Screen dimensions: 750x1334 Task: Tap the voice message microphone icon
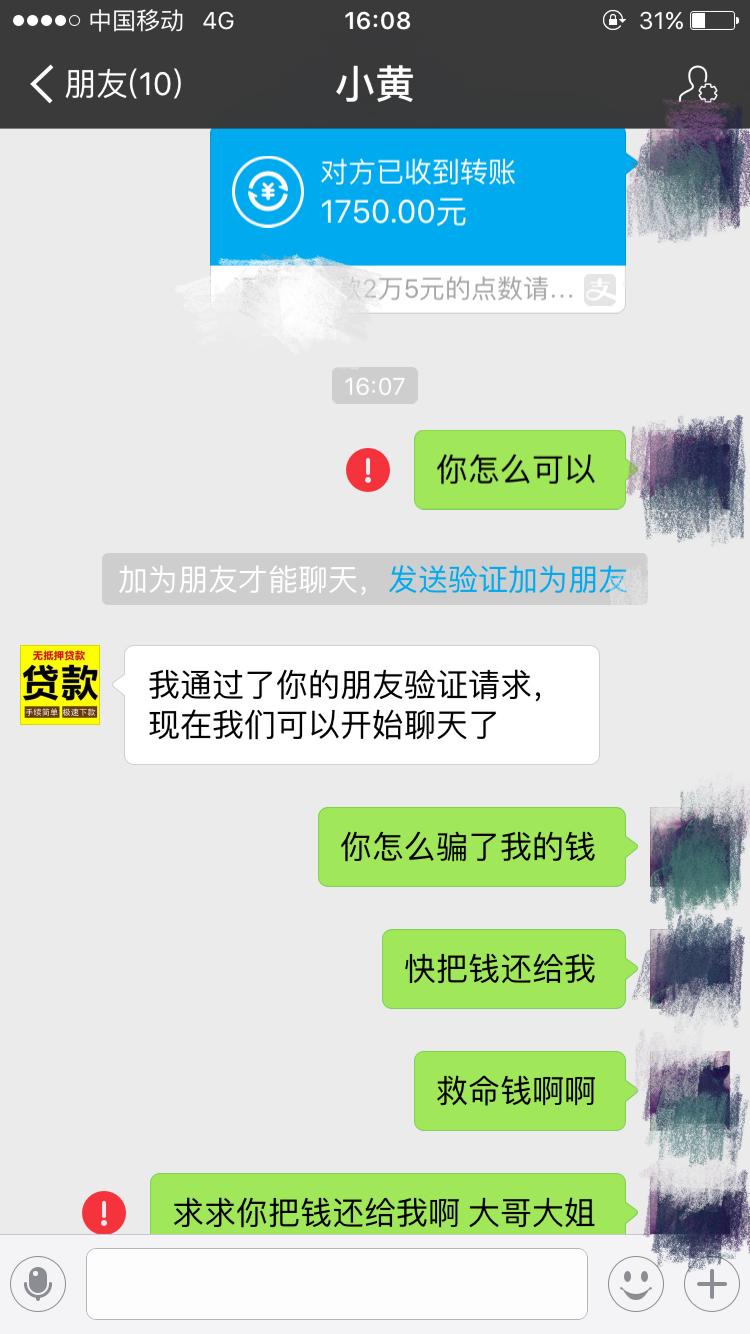(x=38, y=1283)
